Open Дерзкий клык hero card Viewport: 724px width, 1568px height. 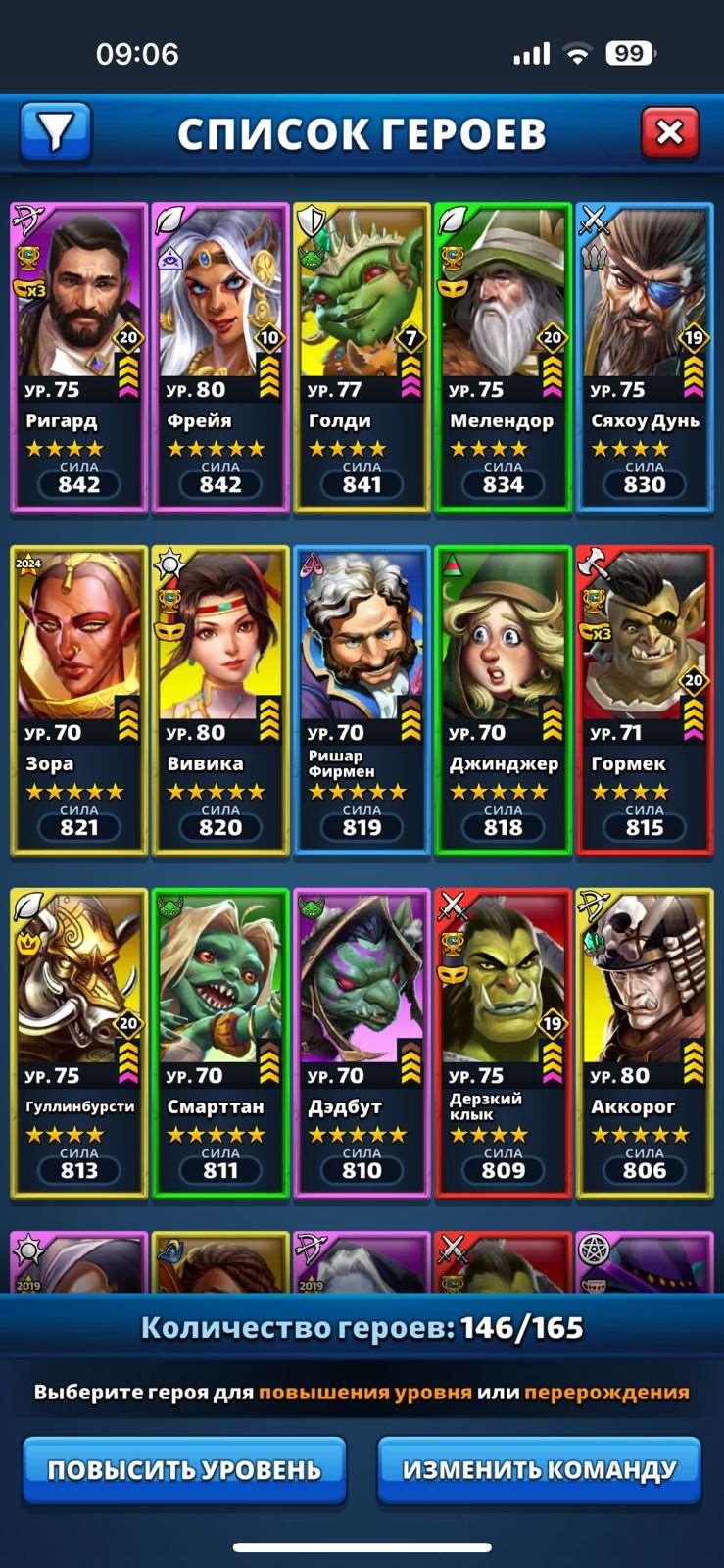(x=503, y=1044)
